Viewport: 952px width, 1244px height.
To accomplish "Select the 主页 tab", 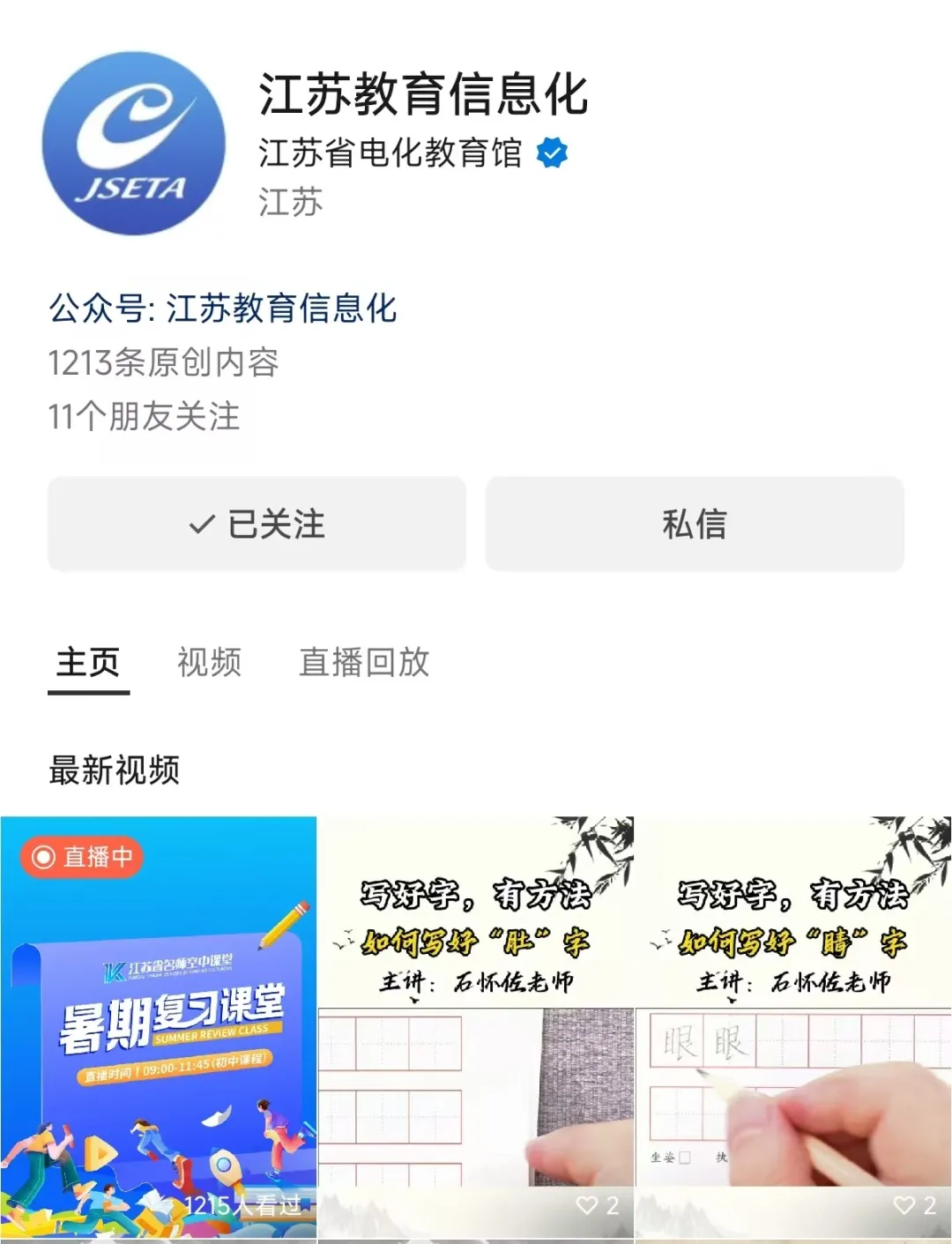I will tap(88, 662).
